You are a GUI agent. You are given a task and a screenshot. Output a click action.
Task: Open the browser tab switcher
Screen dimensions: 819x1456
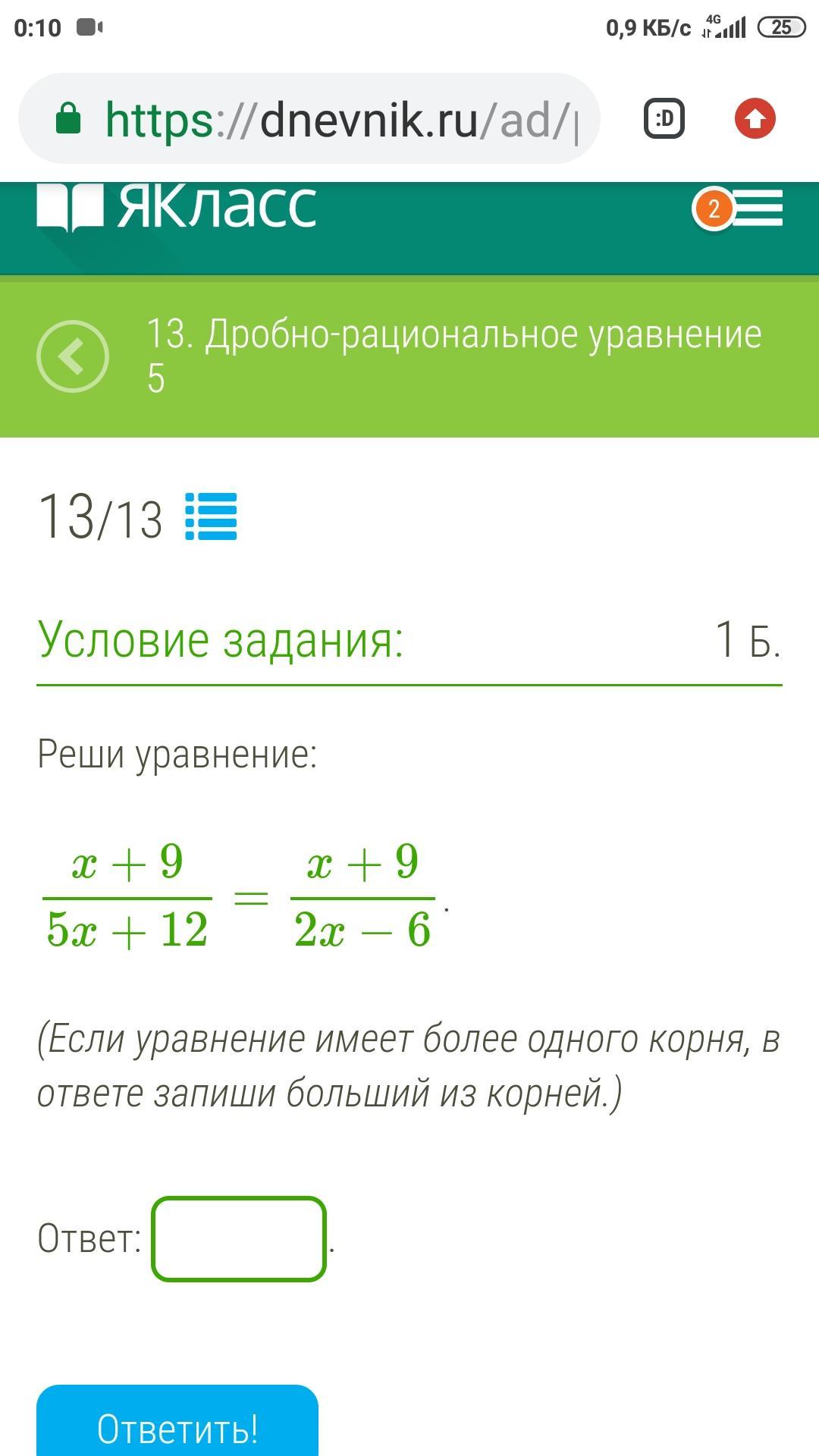664,118
